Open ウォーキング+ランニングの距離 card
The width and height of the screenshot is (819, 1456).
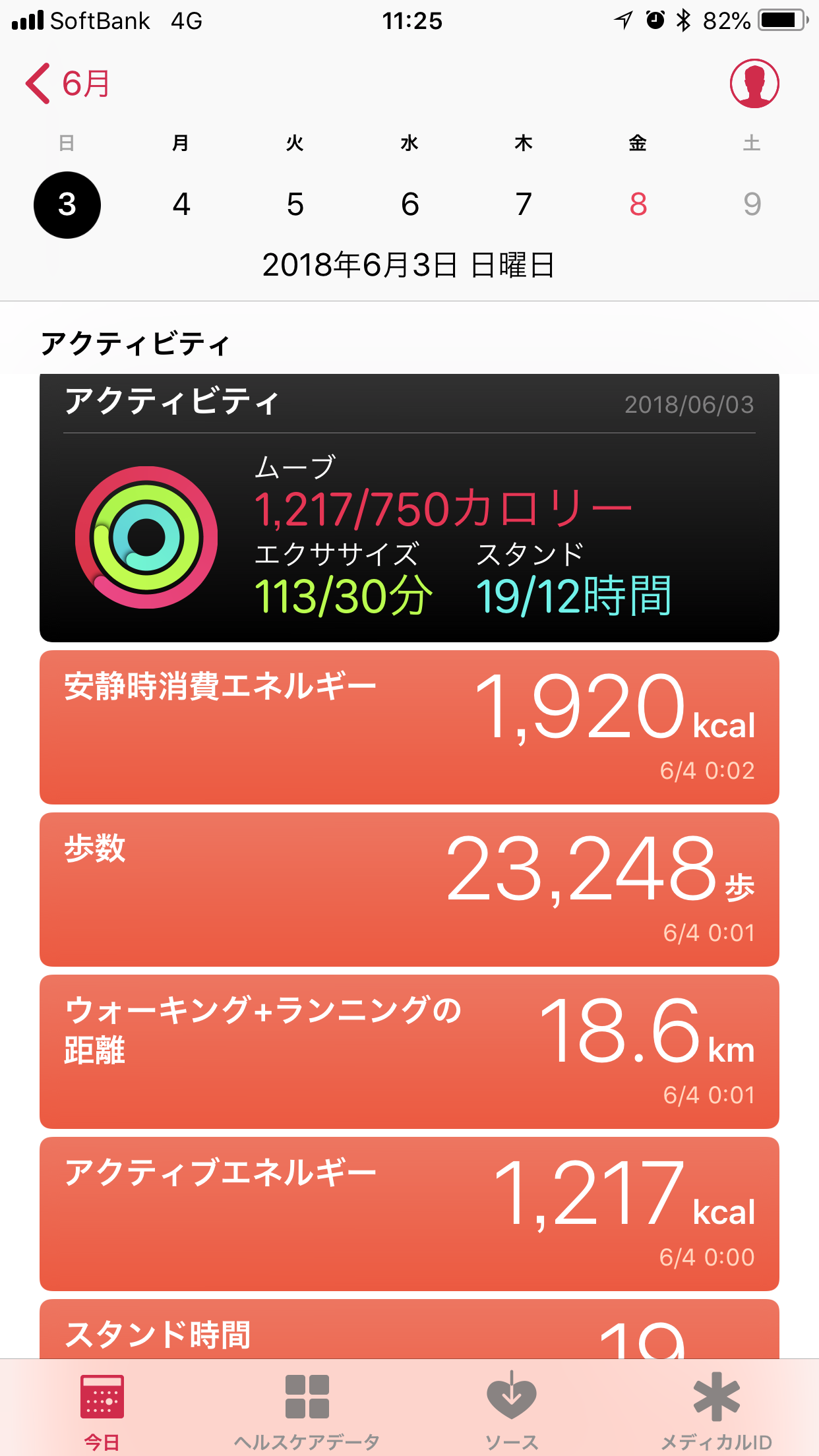pos(409,1051)
